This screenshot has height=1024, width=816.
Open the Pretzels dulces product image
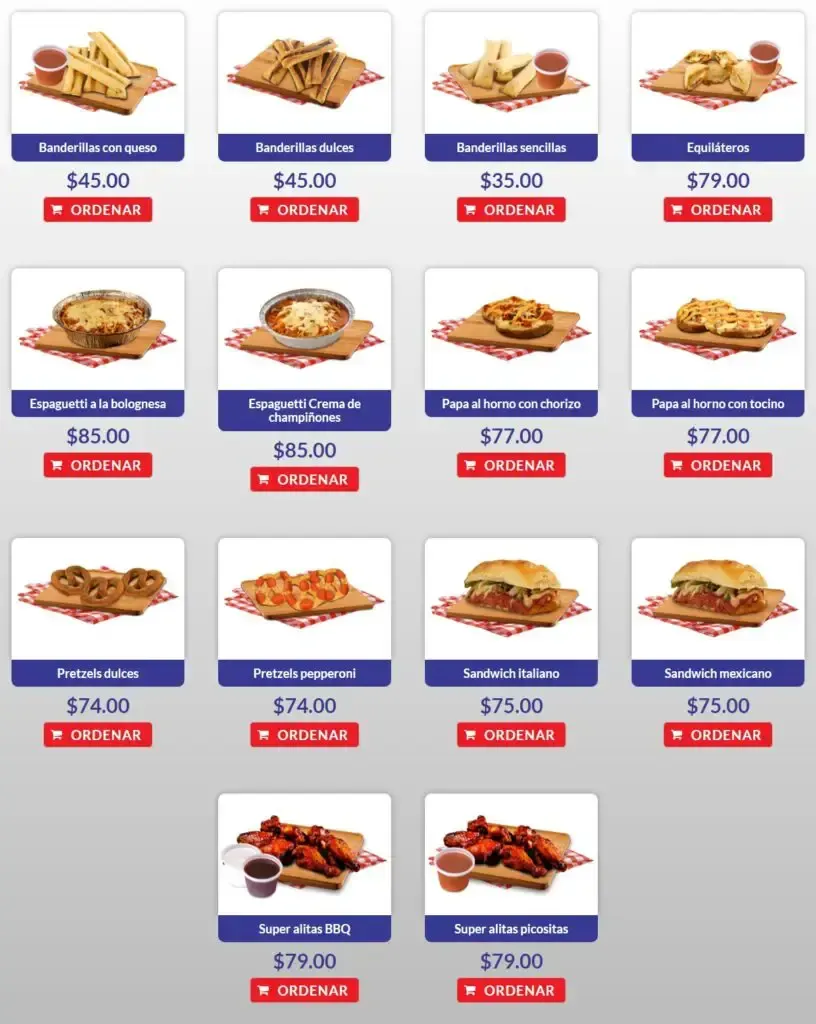pos(97,600)
